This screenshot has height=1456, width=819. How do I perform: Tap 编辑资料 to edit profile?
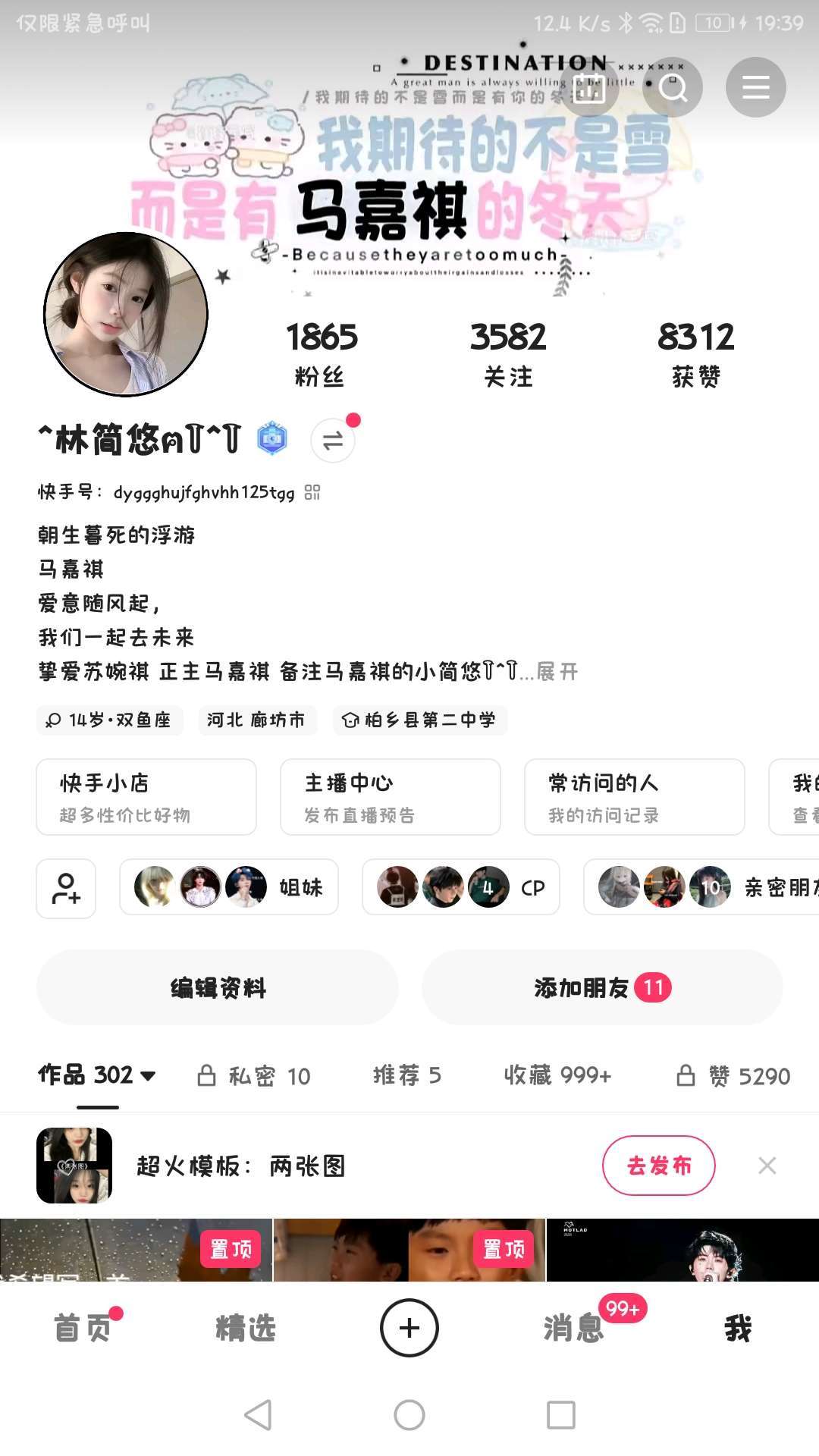[x=218, y=987]
